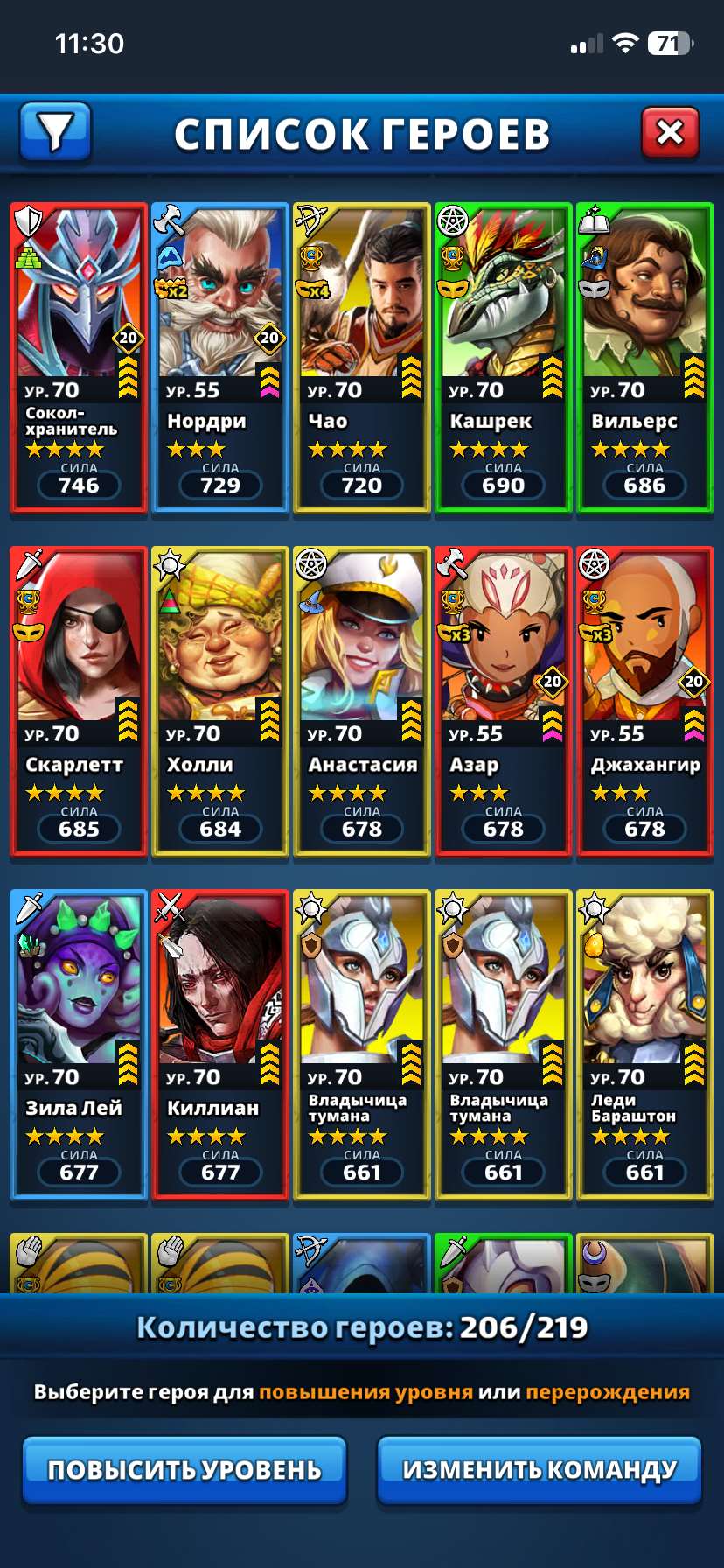Open the Леди Бараштон hero card
This screenshot has height=1568, width=724.
(644, 1044)
